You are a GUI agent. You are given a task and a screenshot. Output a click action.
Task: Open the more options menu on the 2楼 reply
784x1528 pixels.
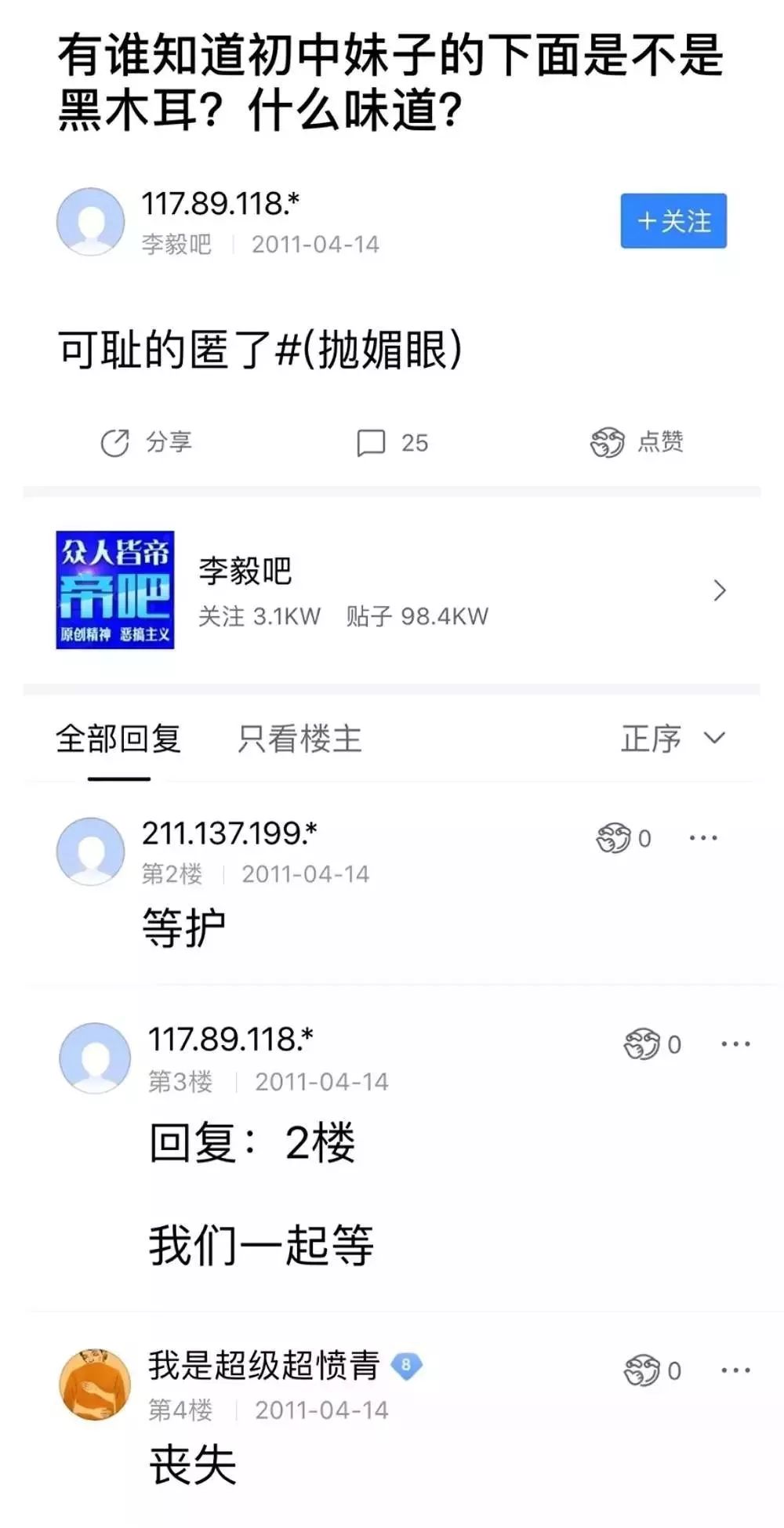coord(705,837)
